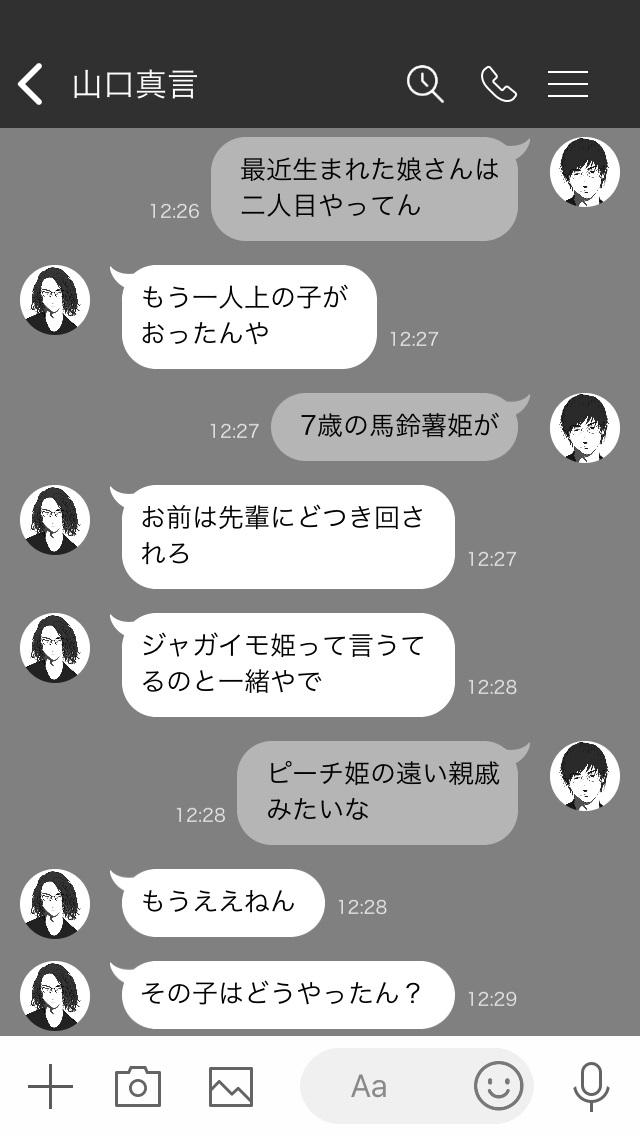Pick an image from the gallery
The image size is (640, 1136).
pos(230,1086)
